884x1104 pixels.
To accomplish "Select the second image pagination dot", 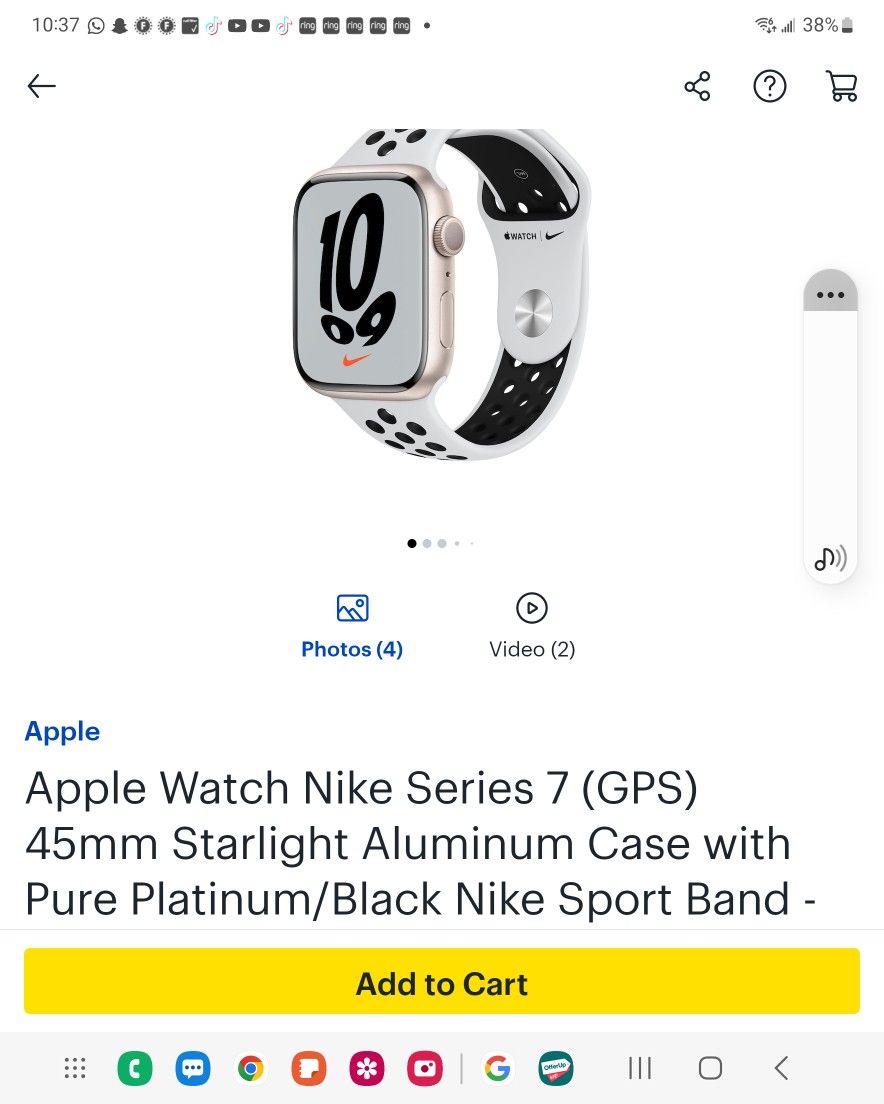I will [427, 543].
